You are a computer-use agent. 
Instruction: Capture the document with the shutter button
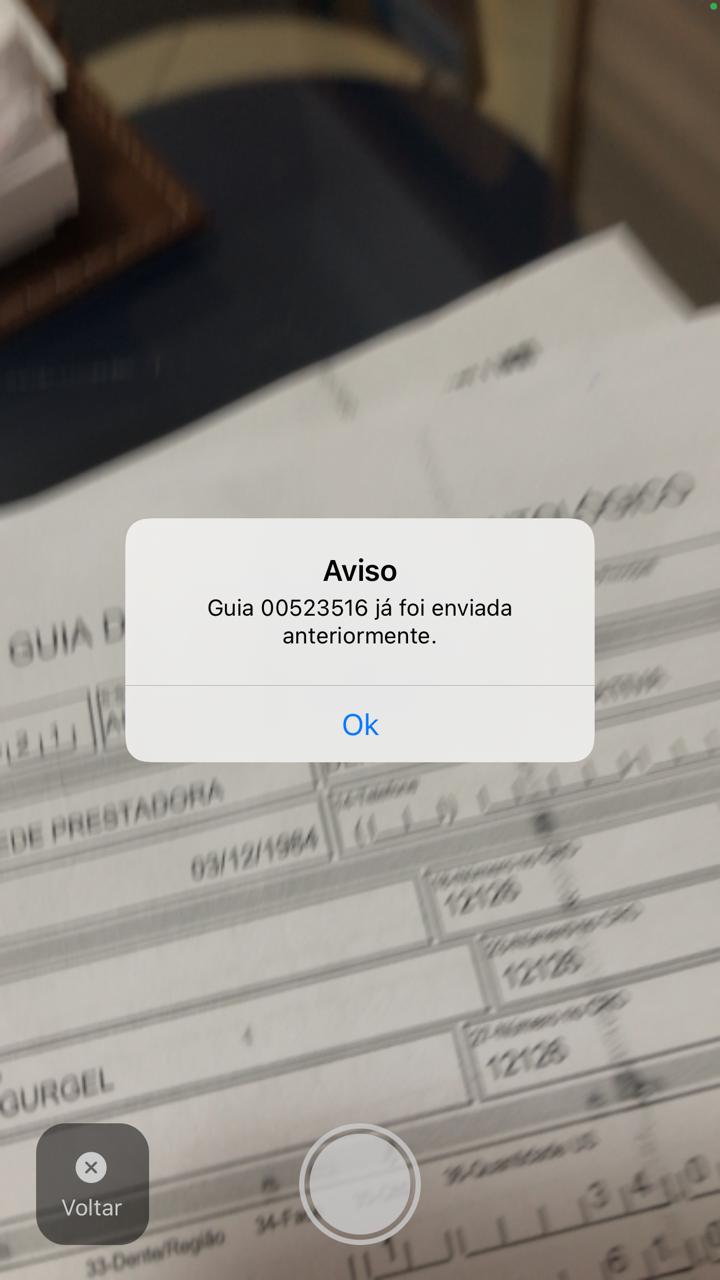[360, 1184]
